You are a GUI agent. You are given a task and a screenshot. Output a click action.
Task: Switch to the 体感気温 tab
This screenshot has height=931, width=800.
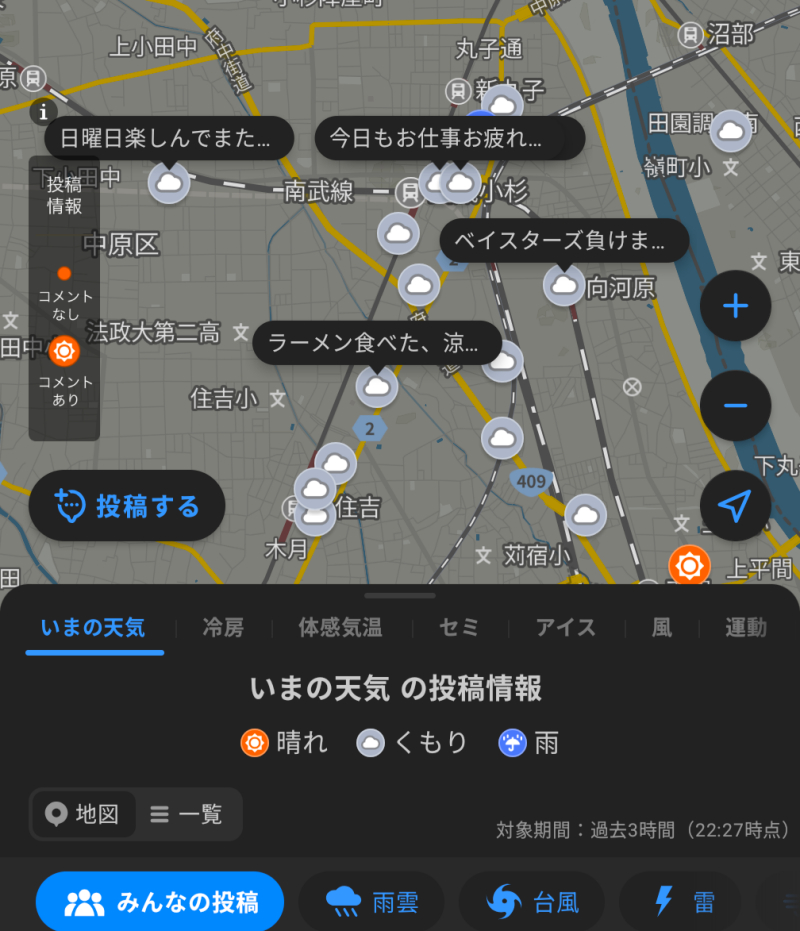click(x=340, y=628)
